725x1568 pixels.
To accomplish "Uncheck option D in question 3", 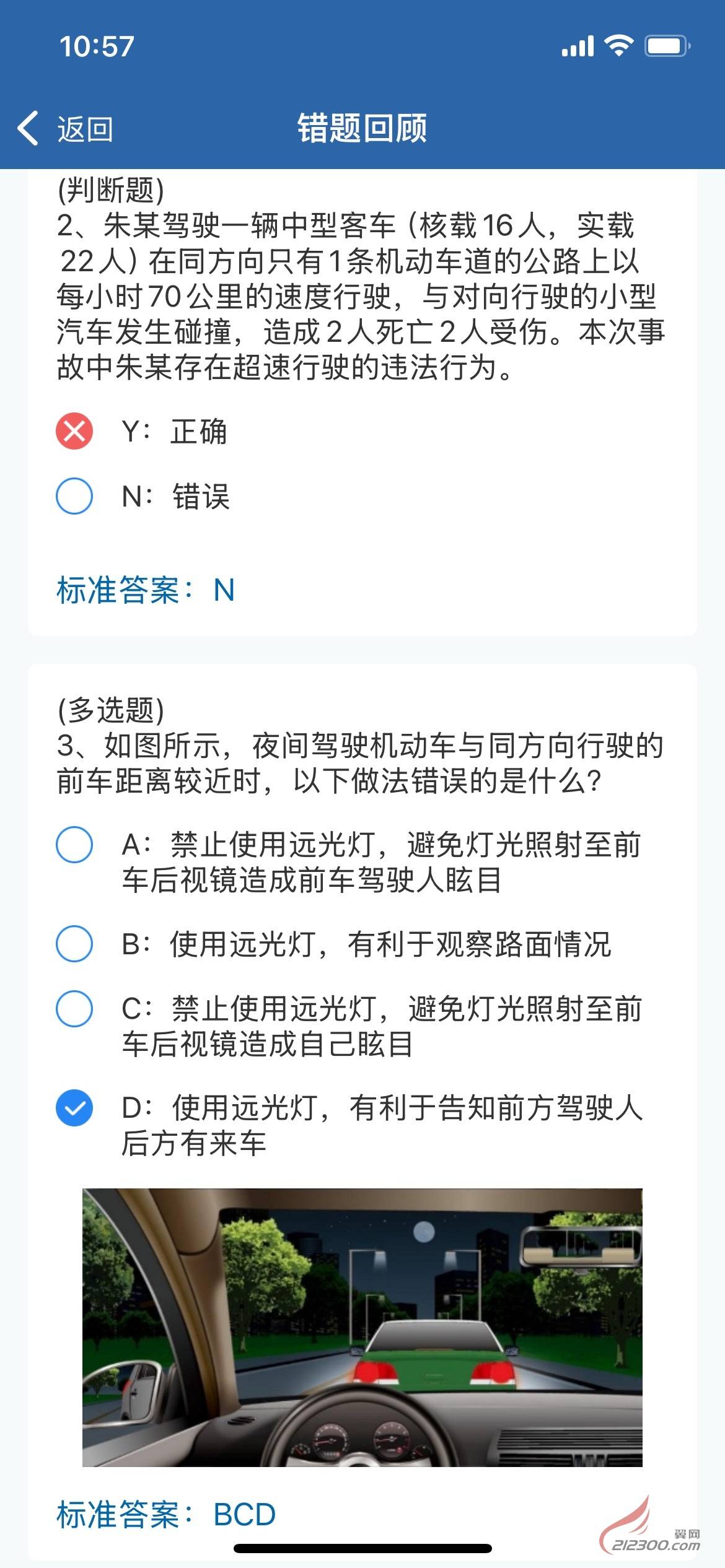I will [74, 1108].
